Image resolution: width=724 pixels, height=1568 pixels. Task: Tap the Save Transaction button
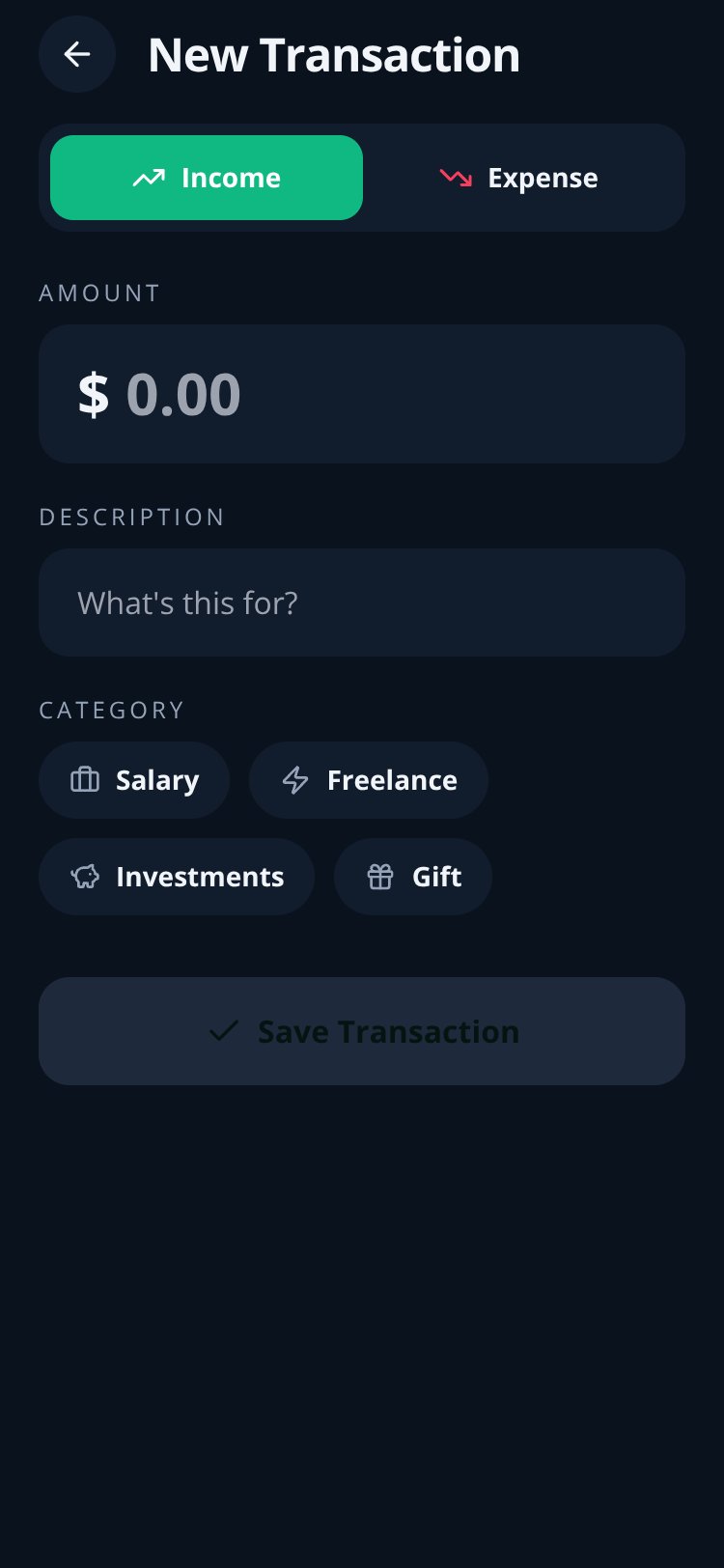pos(362,1031)
